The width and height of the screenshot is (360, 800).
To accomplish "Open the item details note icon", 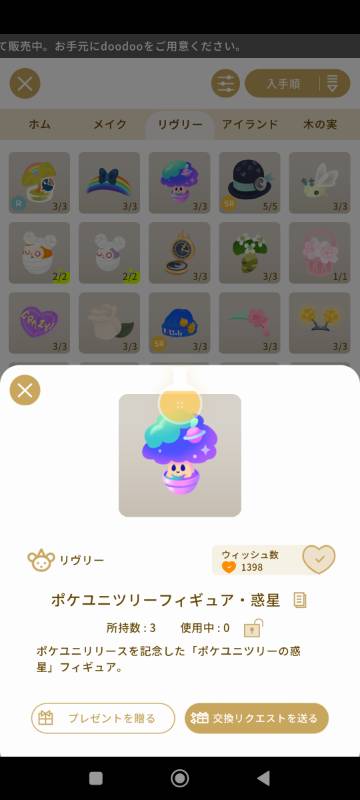I will pos(300,600).
